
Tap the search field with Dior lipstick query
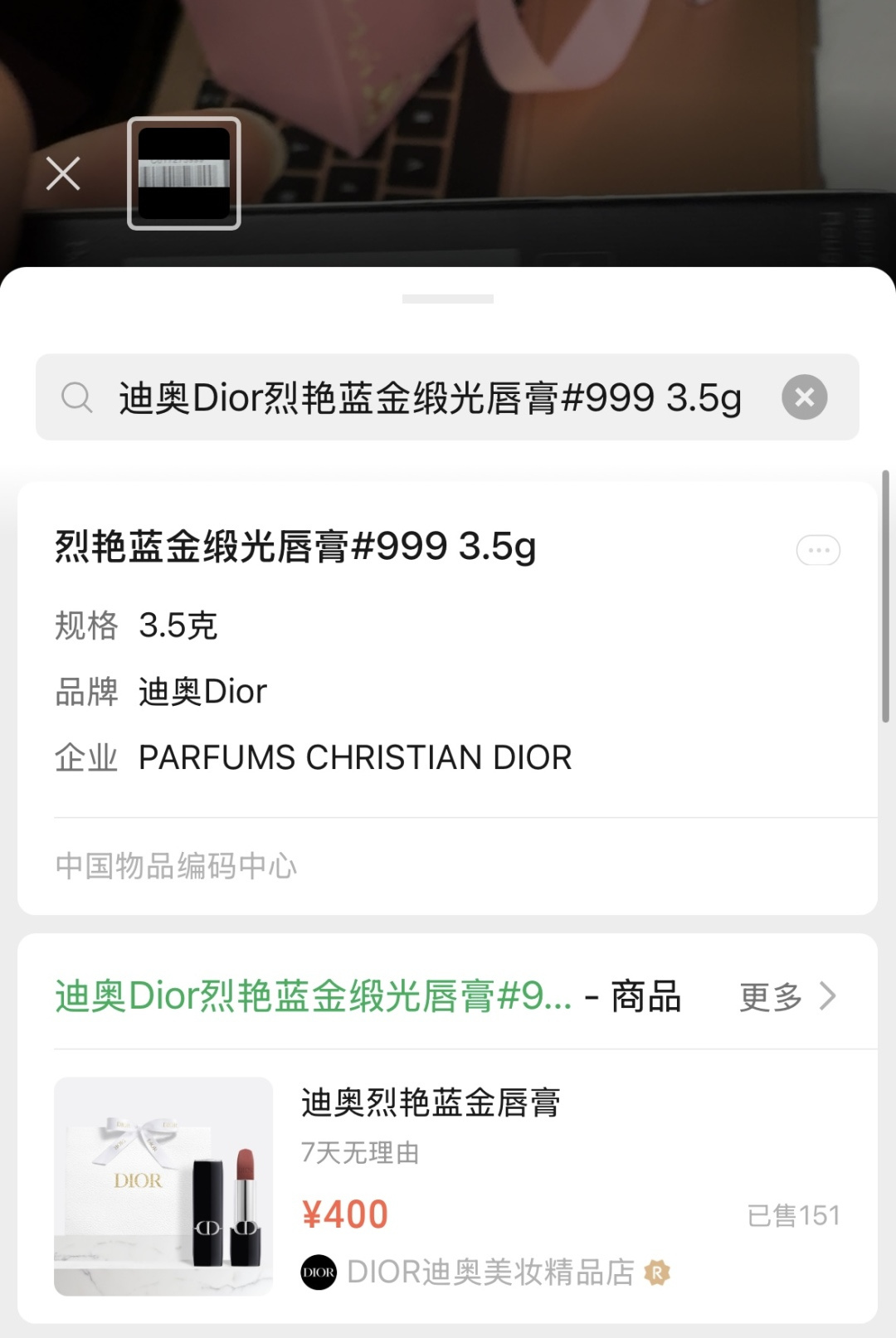(430, 397)
